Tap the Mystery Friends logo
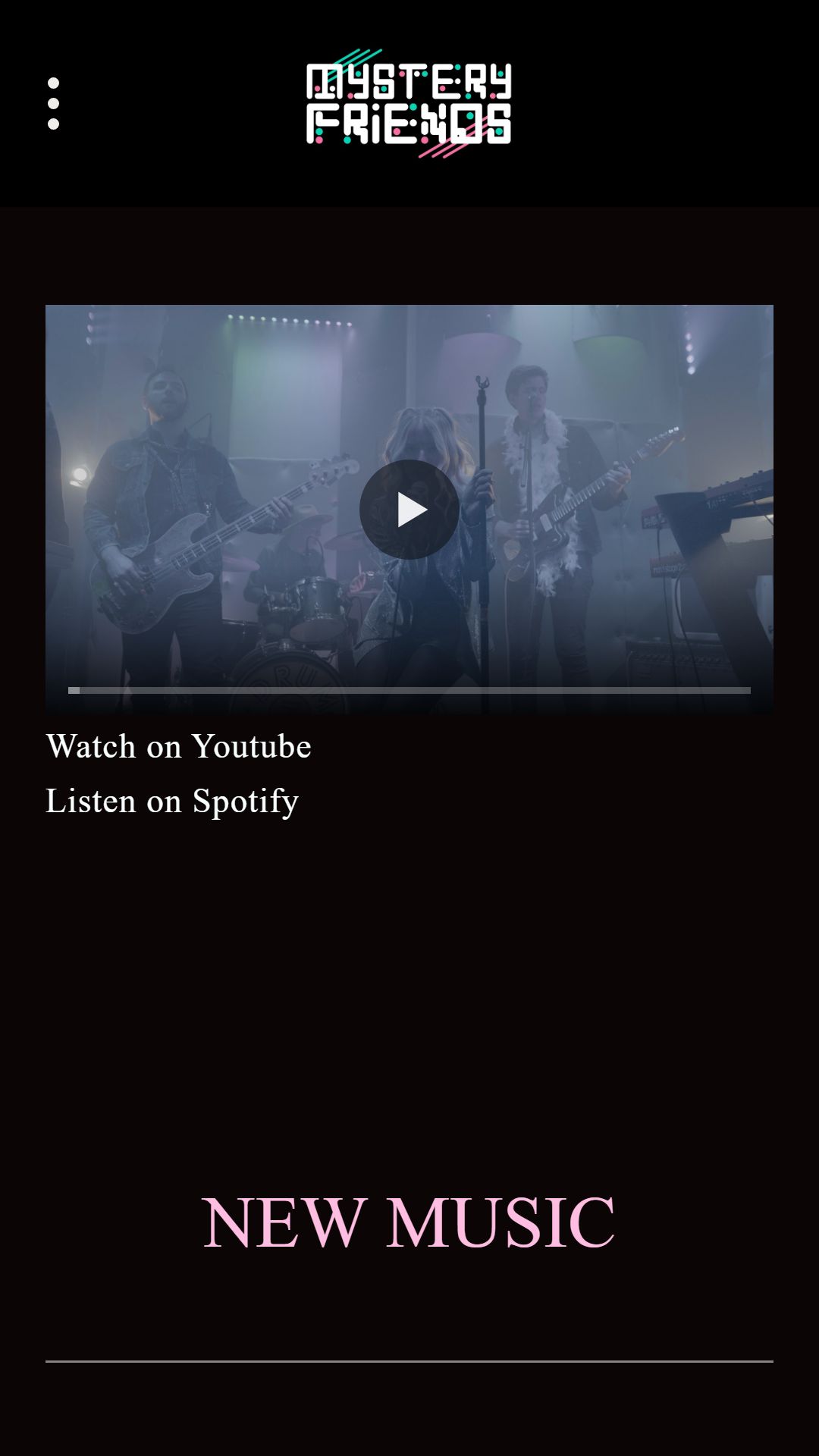819x1456 pixels. 409,104
